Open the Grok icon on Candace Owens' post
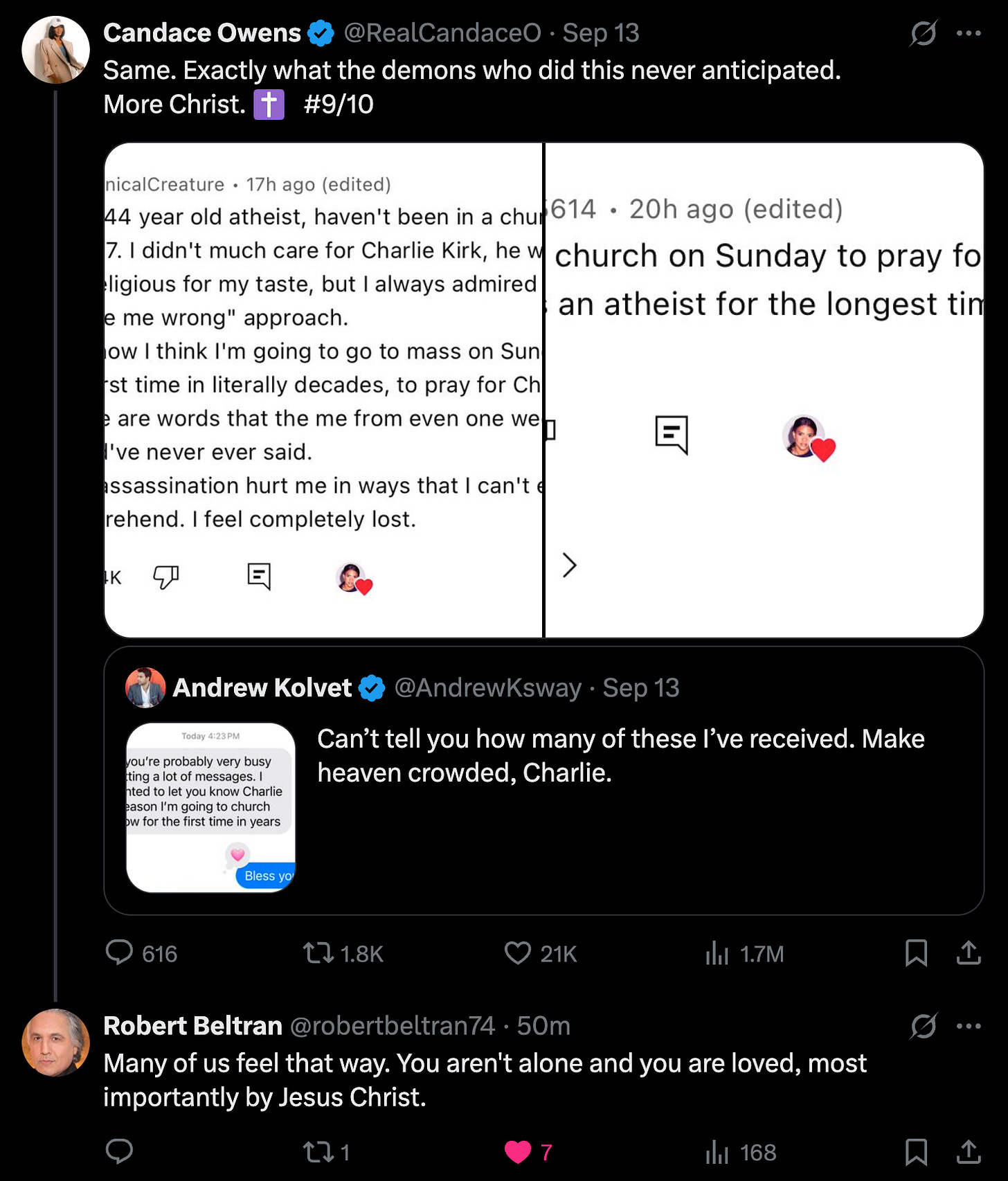Viewport: 1008px width, 1181px height. click(x=924, y=33)
